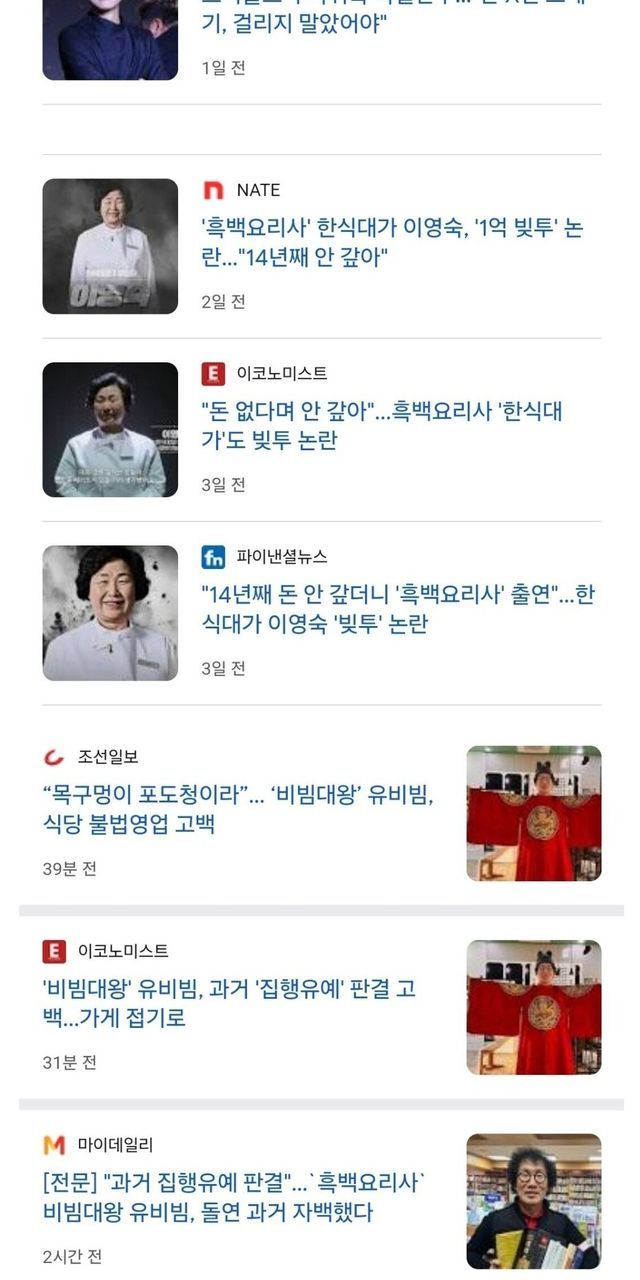Screen dimensions: 640x1280
Task: Open 파이낸셜뉴스 article "14년째 돈 안 갚더니"
Action: (397, 608)
